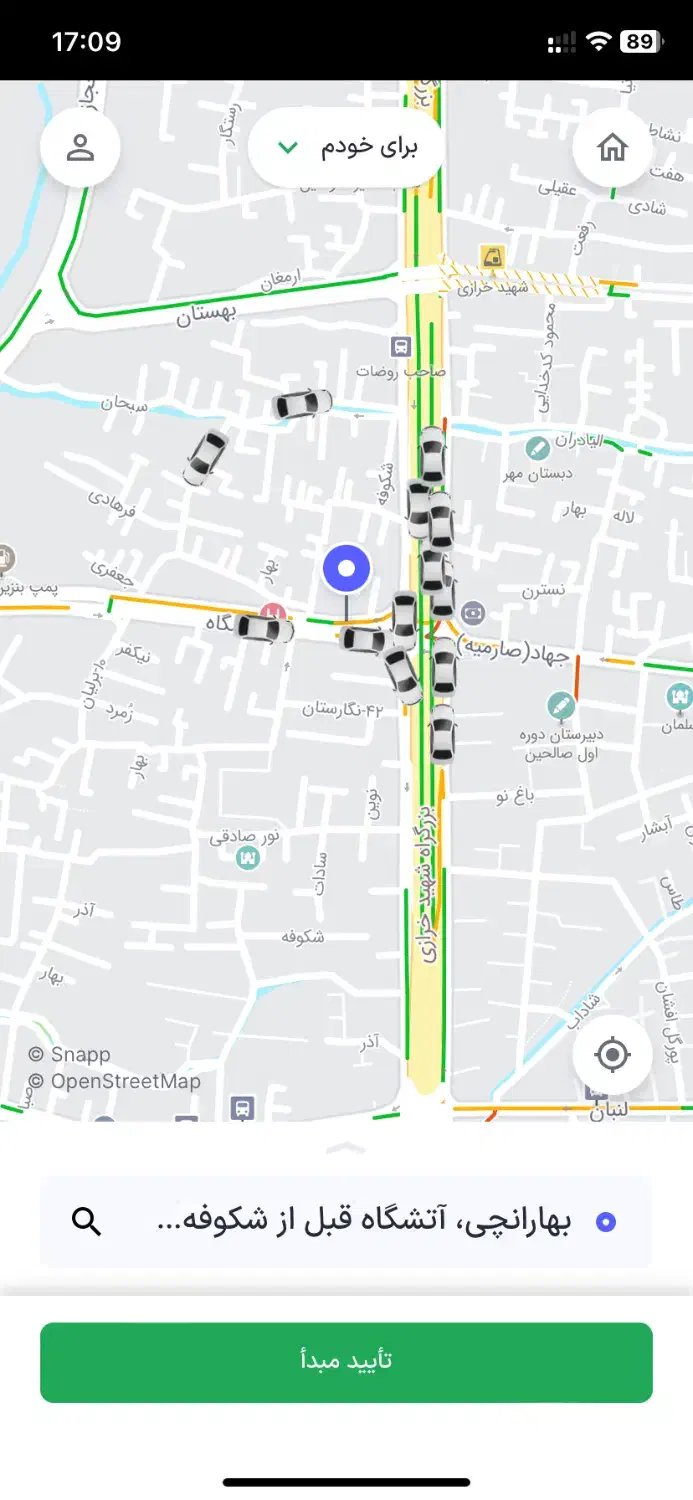Expand the 'برای خودم' rider dropdown
Screen dimensions: 693x1500
pos(346,148)
